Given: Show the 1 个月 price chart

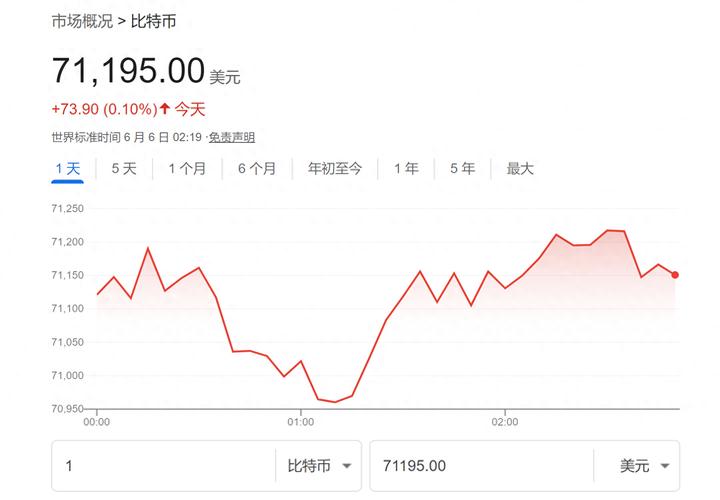Looking at the screenshot, I should pos(187,169).
